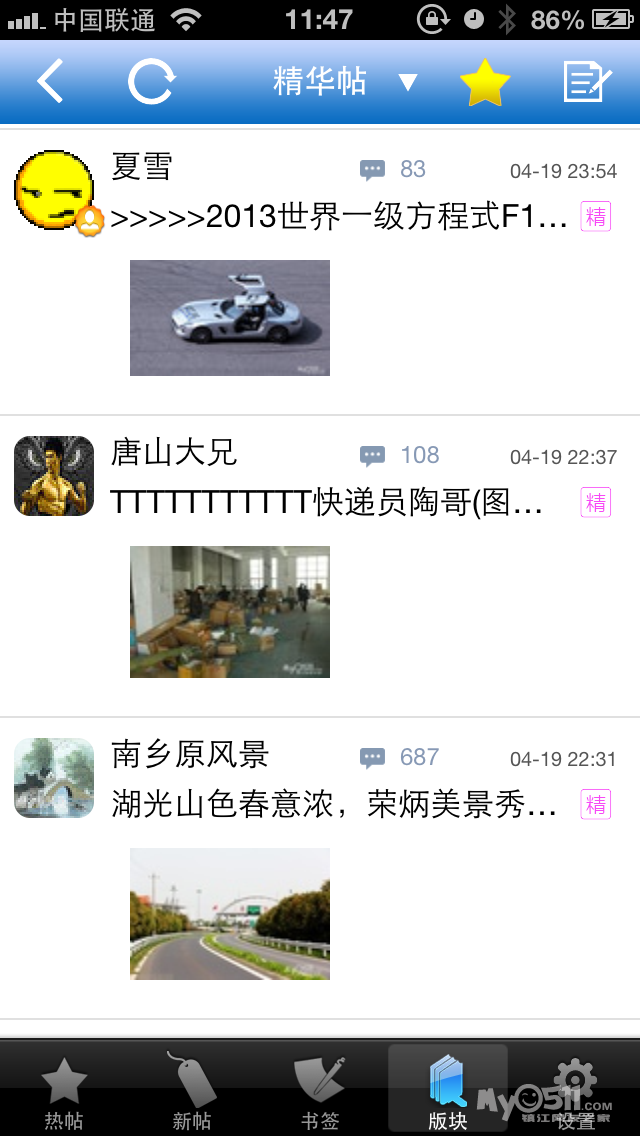The image size is (640, 1136).
Task: Refresh the post list
Action: pyautogui.click(x=151, y=81)
